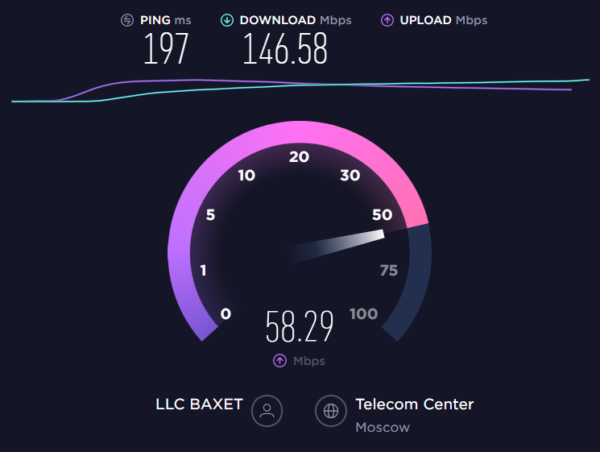Tap the LLC BAXET provider profile icon
This screenshot has height=452, width=600.
(x=267, y=410)
